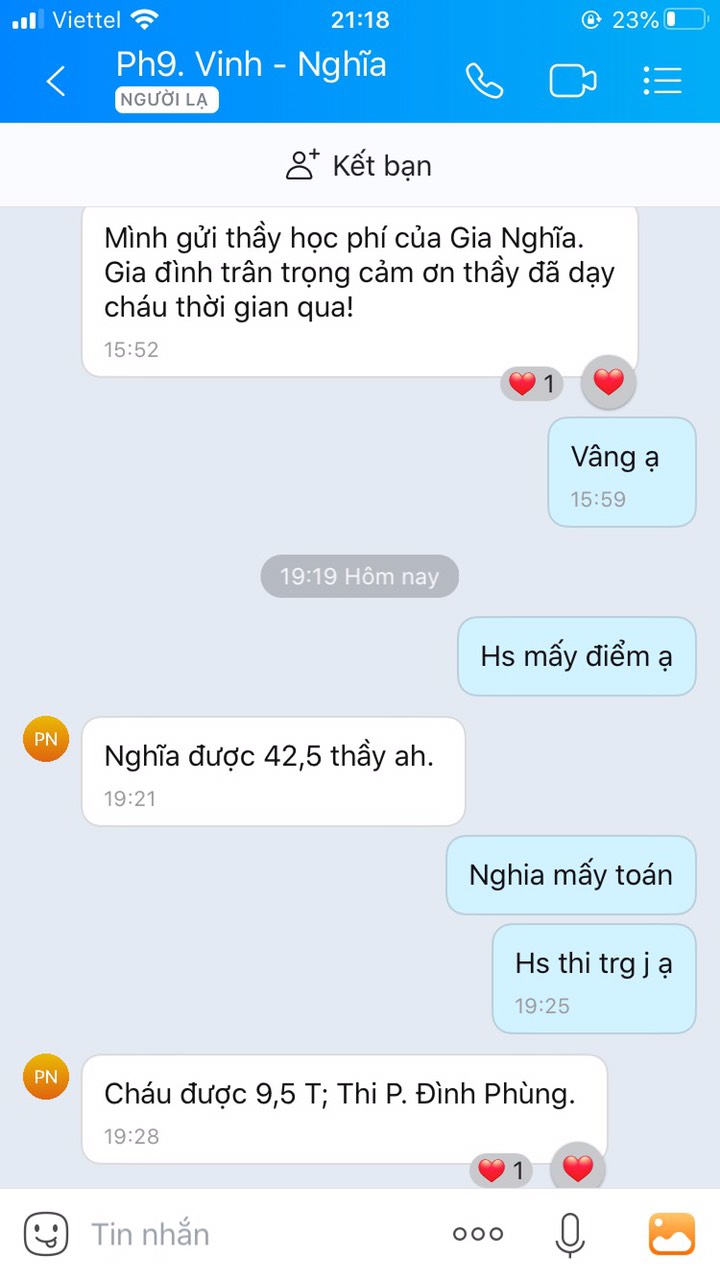
Task: Tap the back arrow to leave the chat
Action: 55,80
